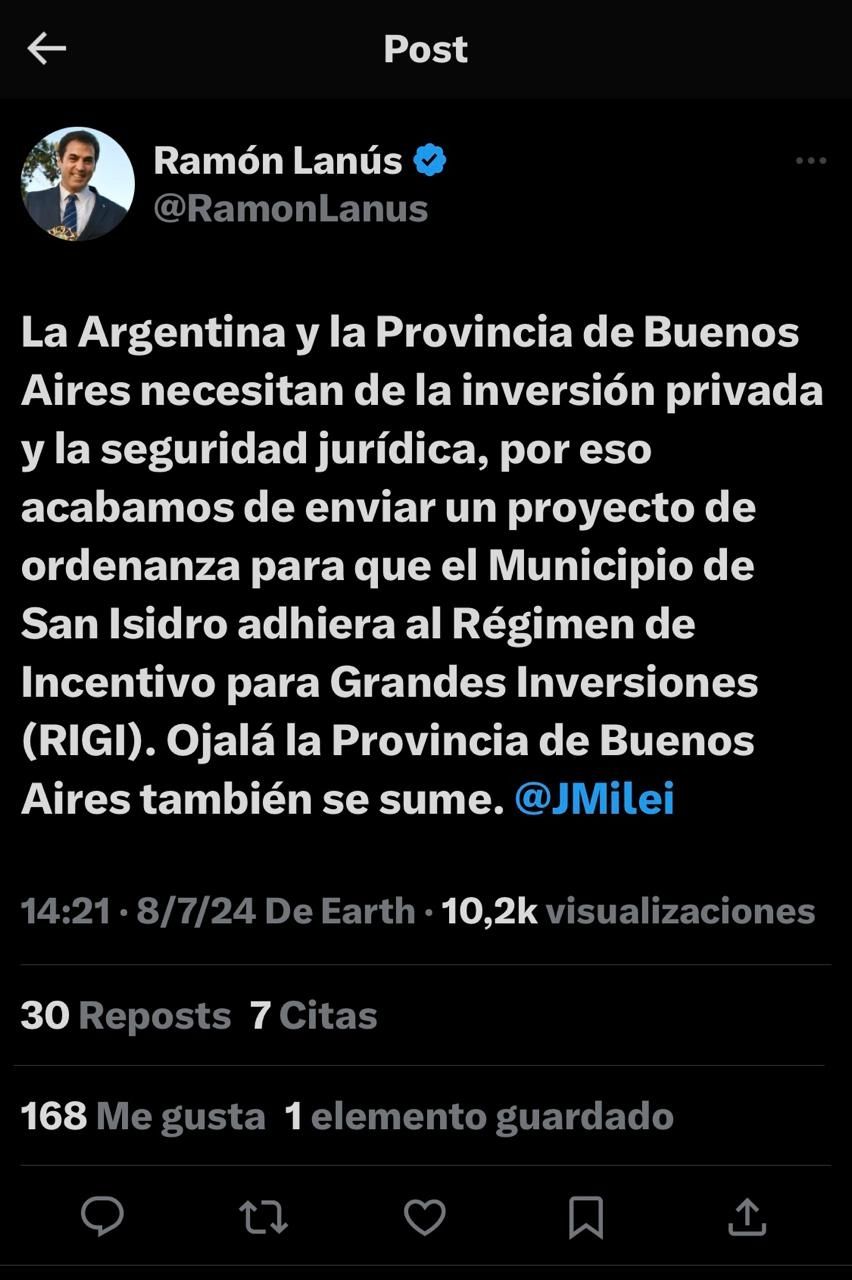Viewport: 852px width, 1280px height.
Task: Share this post
Action: tap(746, 1217)
